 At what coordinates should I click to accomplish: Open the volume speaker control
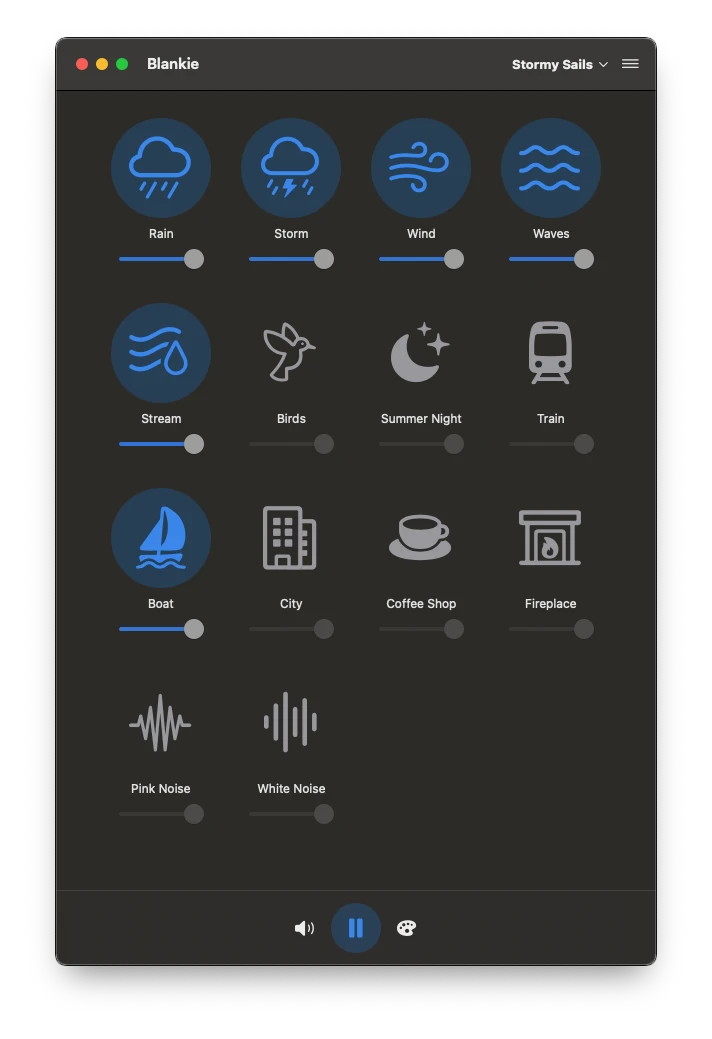pyautogui.click(x=304, y=928)
